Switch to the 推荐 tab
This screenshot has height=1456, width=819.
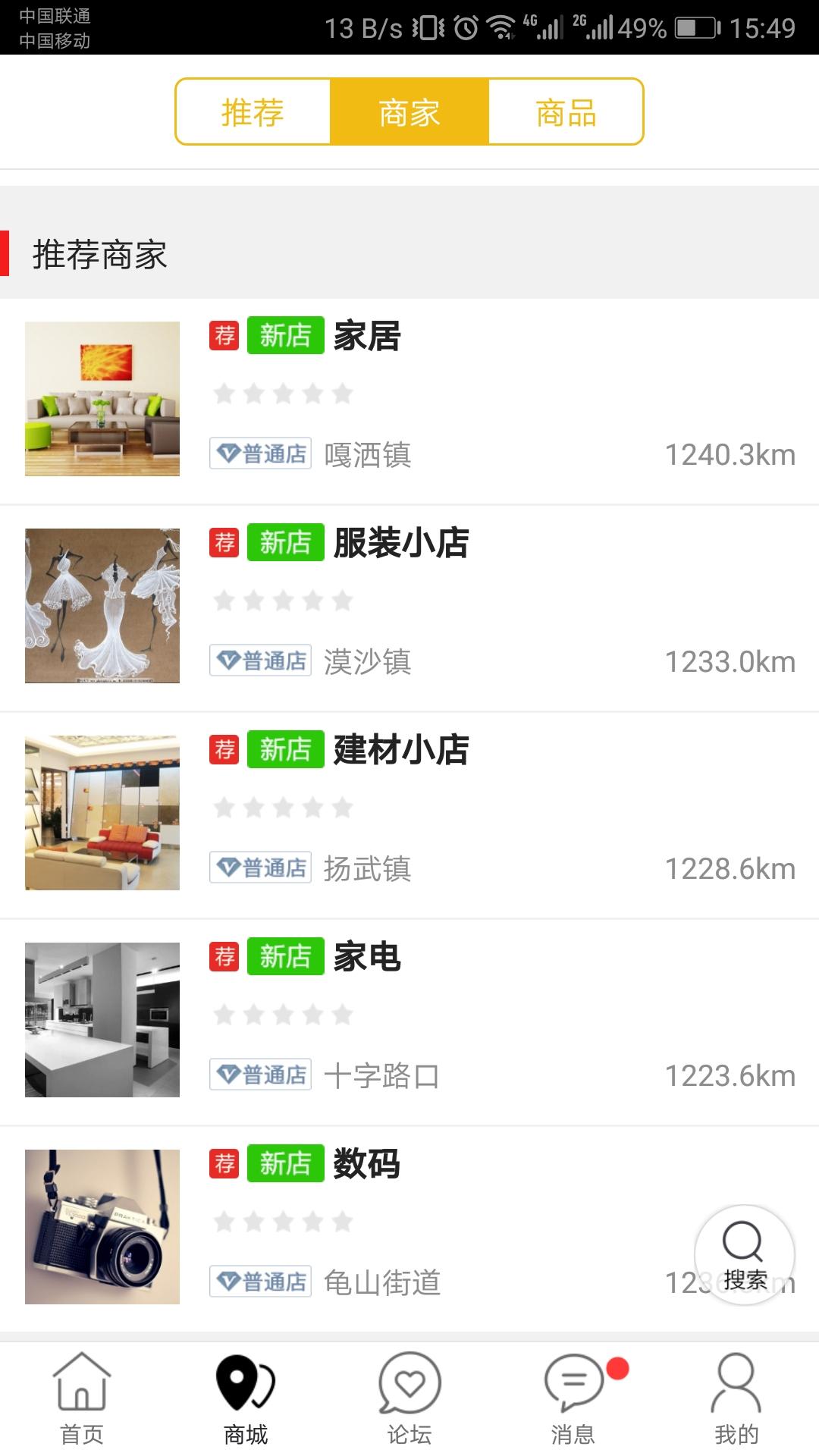pos(253,112)
